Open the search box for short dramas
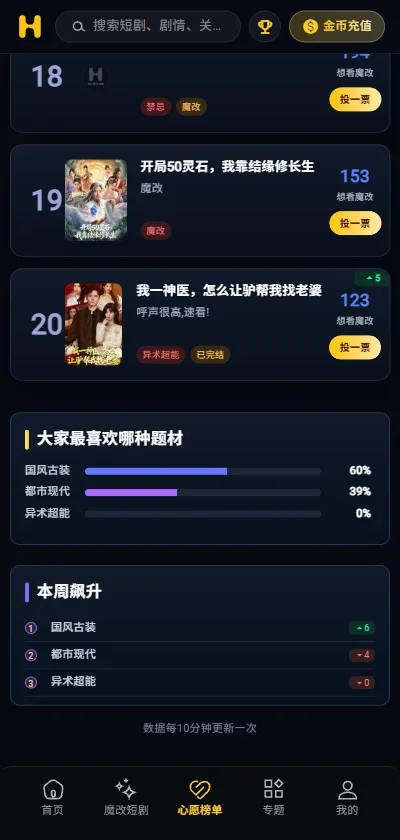This screenshot has height=840, width=400. [x=148, y=26]
